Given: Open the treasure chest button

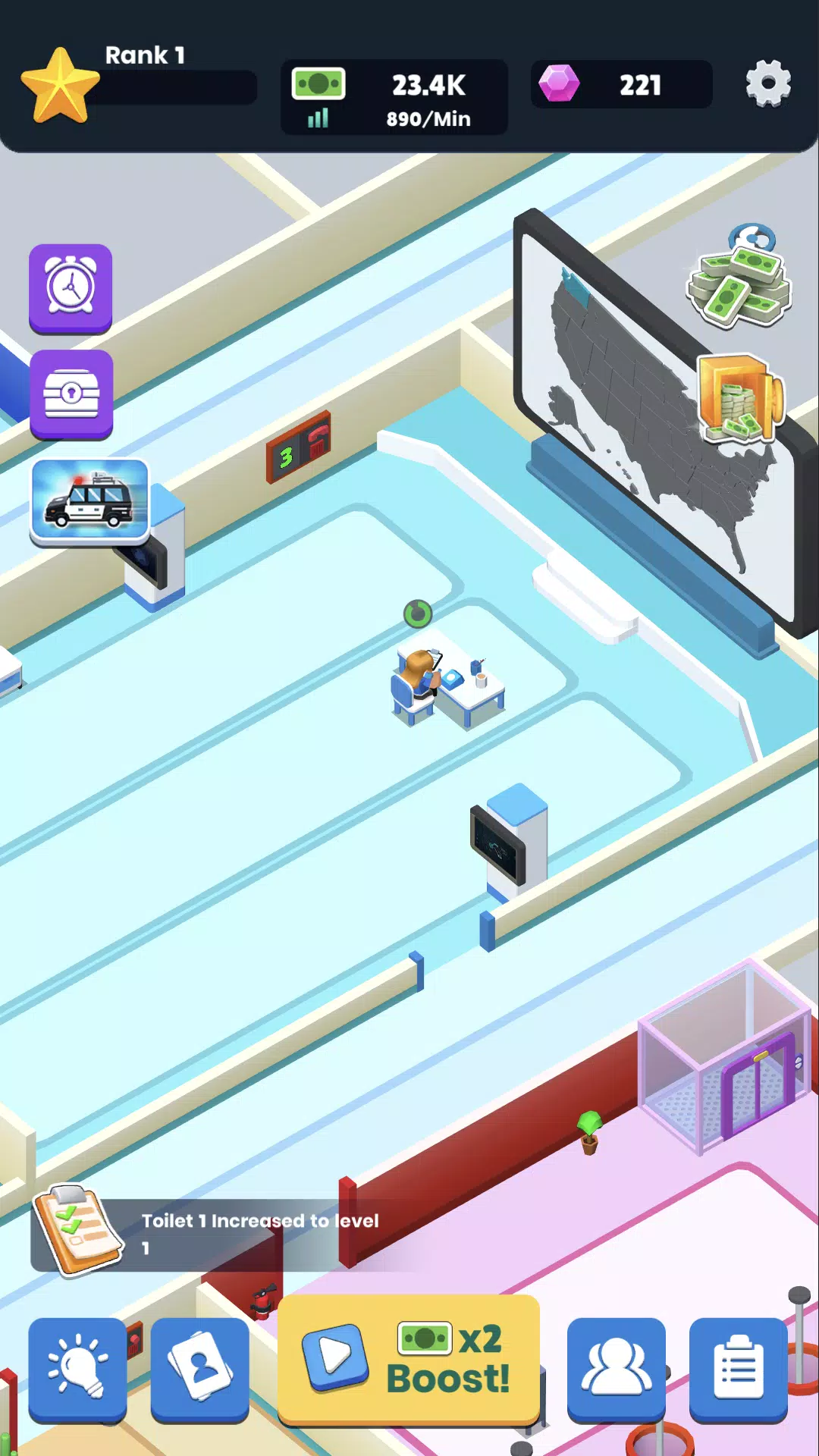Looking at the screenshot, I should pos(71,394).
